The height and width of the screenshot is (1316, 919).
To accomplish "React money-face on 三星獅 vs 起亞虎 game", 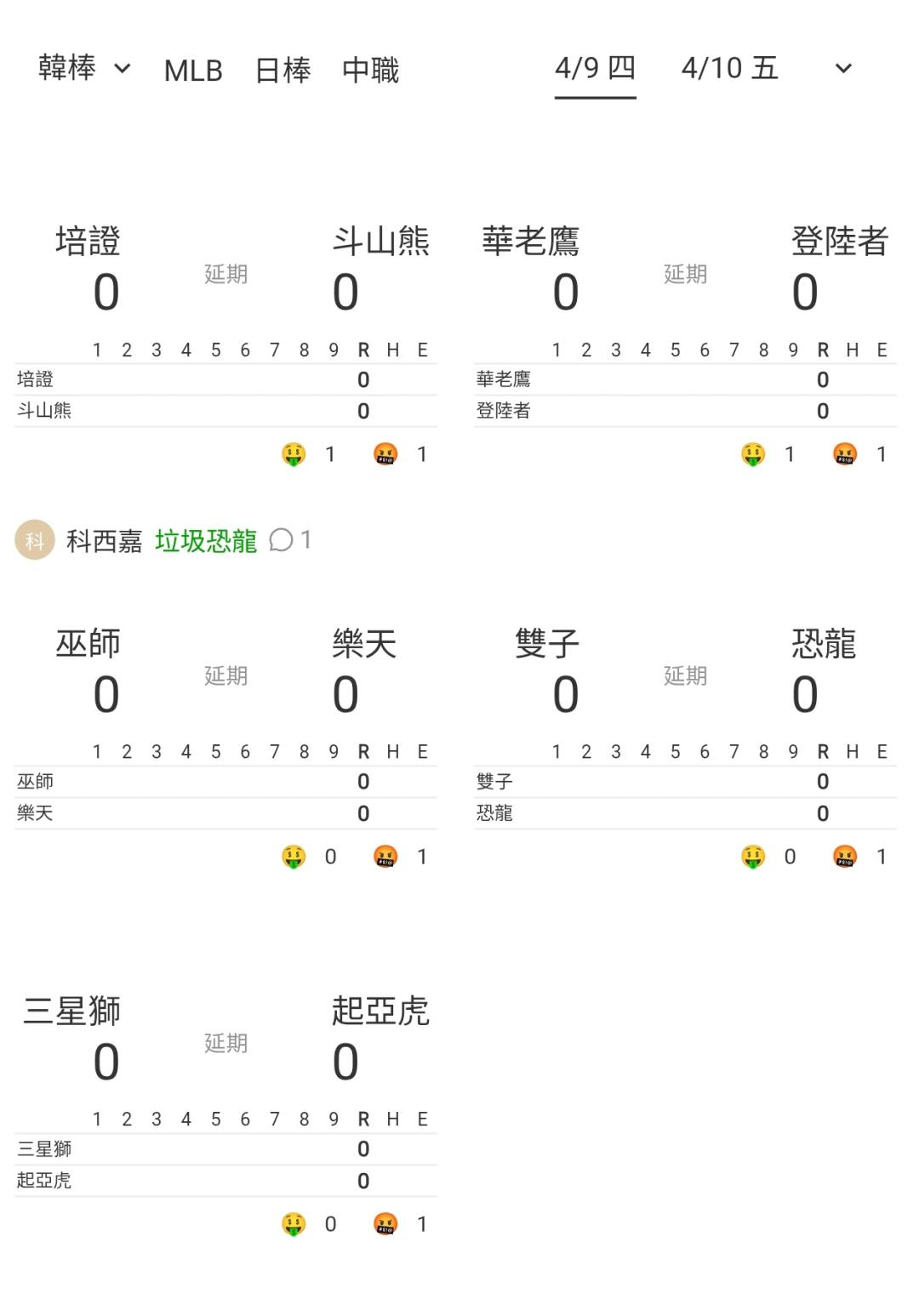I will 294,1224.
